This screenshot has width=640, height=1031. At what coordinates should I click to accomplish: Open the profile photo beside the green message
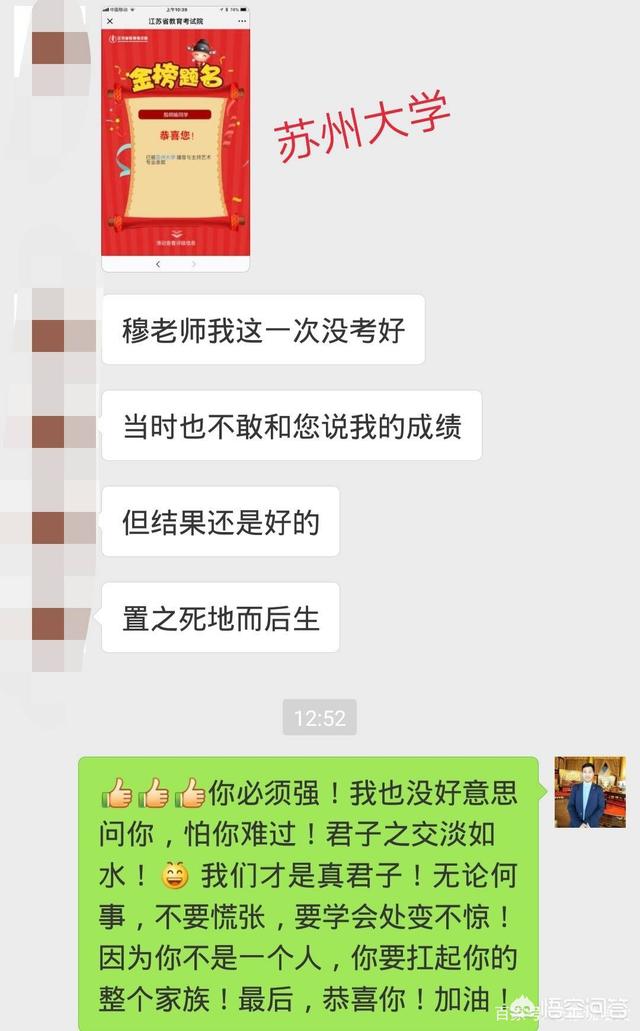pyautogui.click(x=589, y=792)
